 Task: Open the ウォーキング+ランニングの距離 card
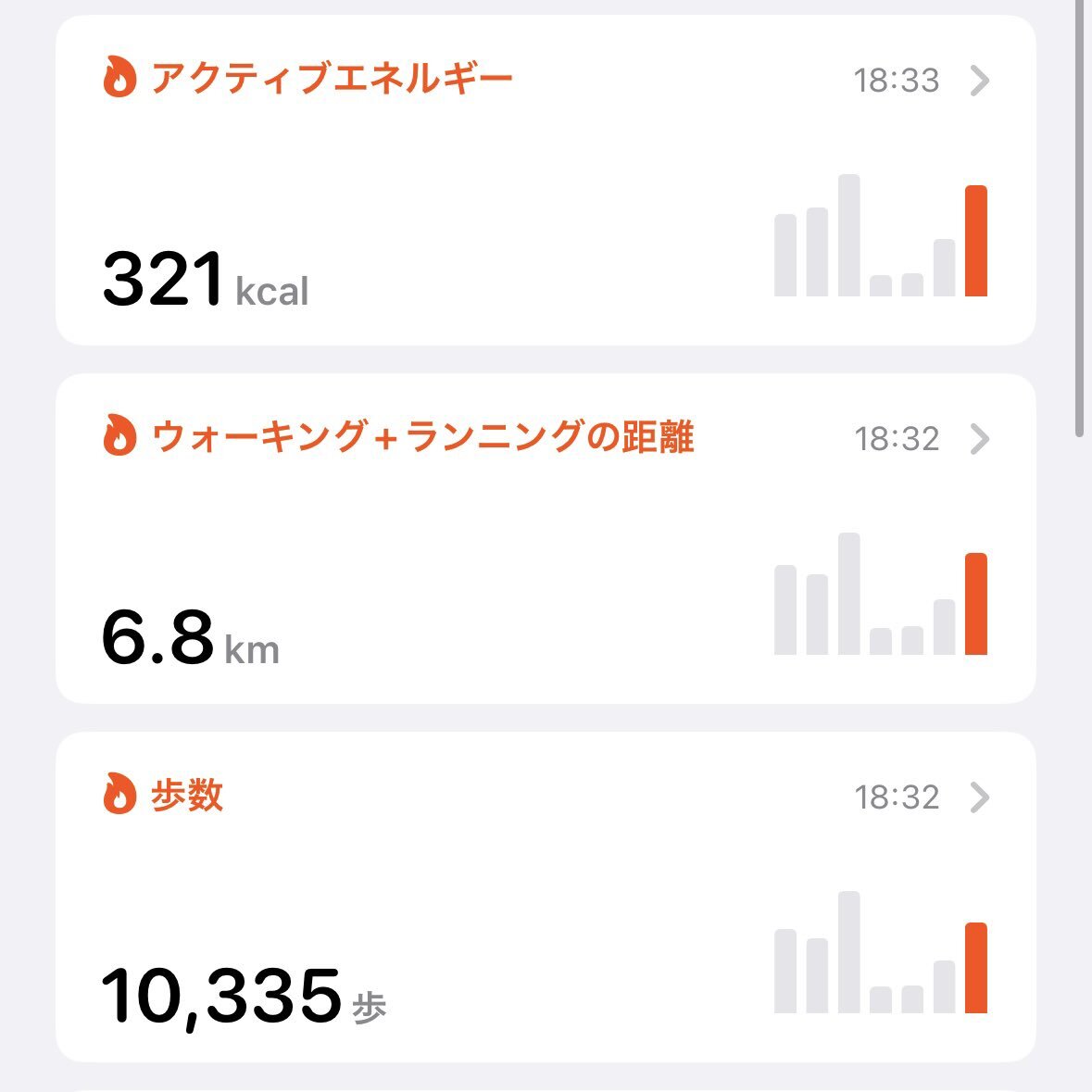coord(545,538)
